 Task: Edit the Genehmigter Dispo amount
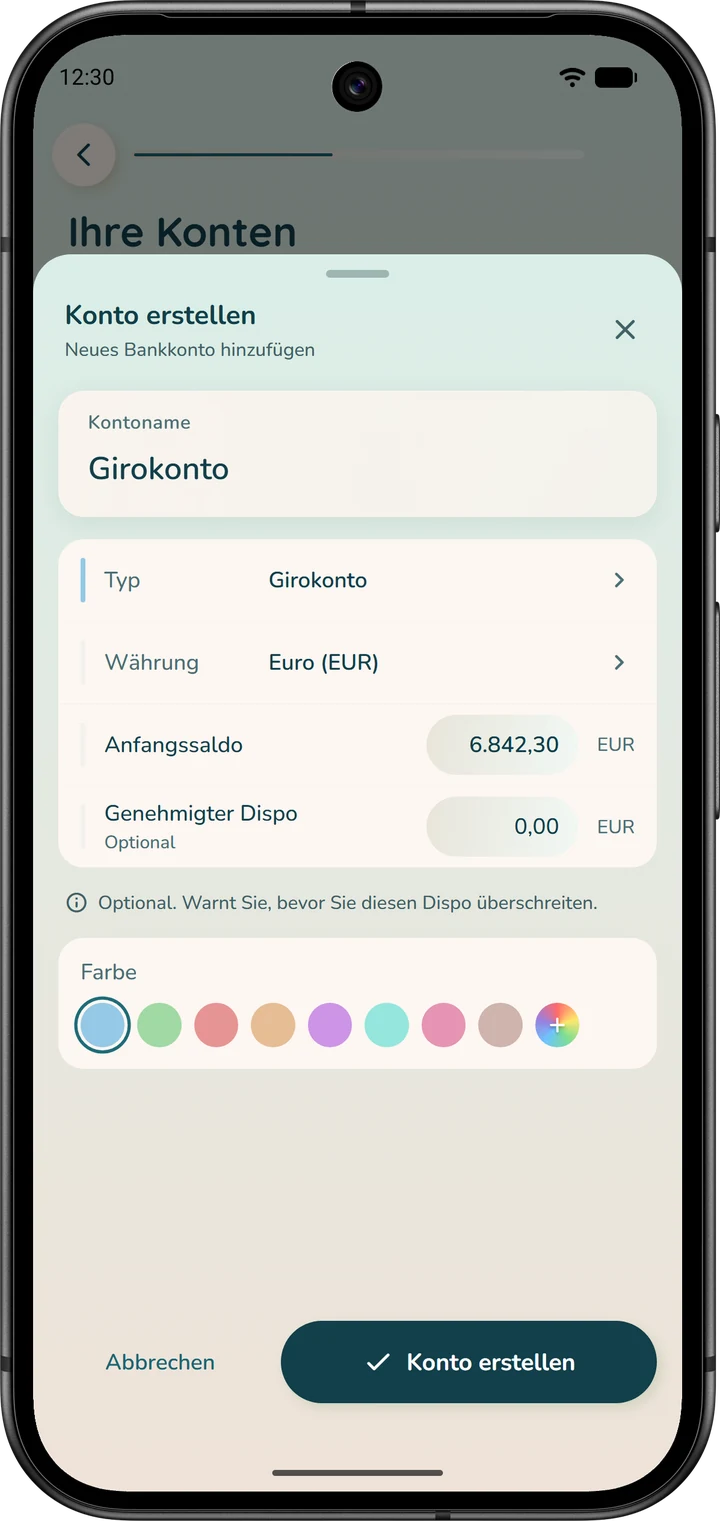coord(502,827)
